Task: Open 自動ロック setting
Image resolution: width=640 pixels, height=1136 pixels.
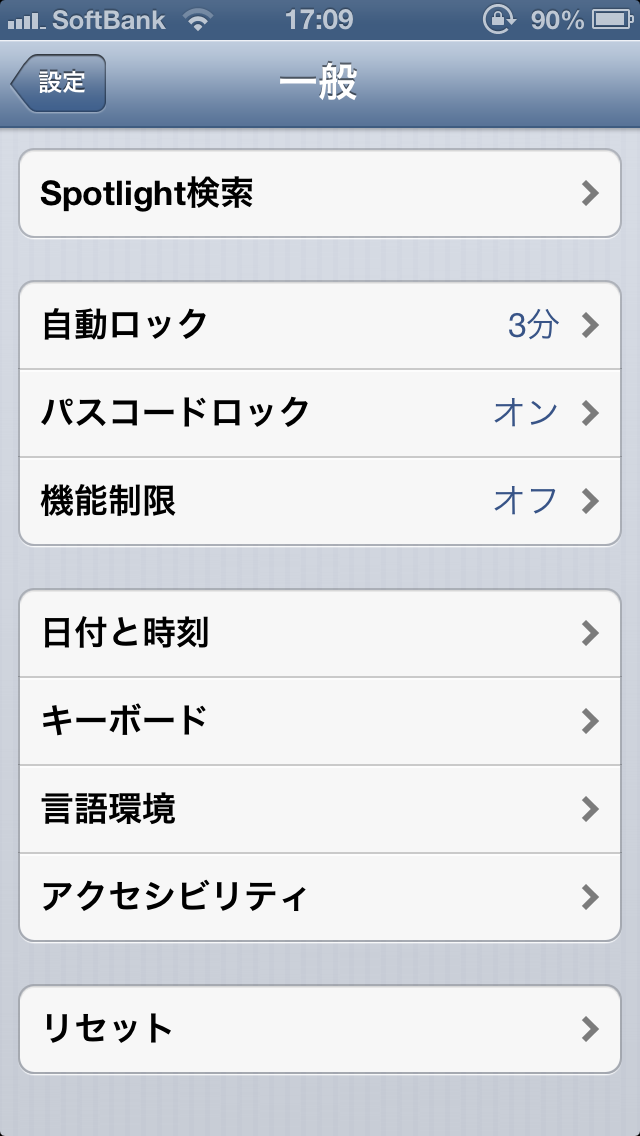Action: pos(320,325)
